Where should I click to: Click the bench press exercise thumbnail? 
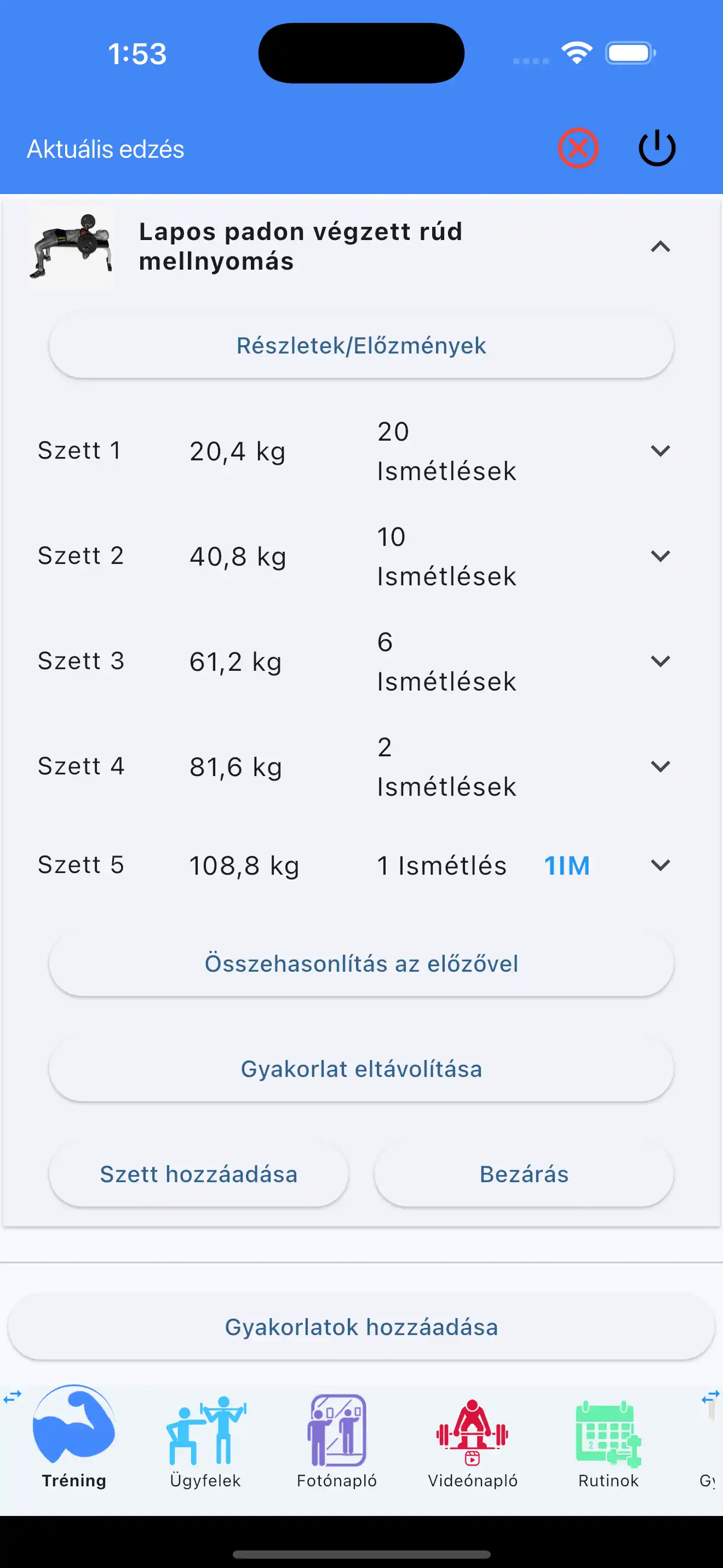coord(71,247)
